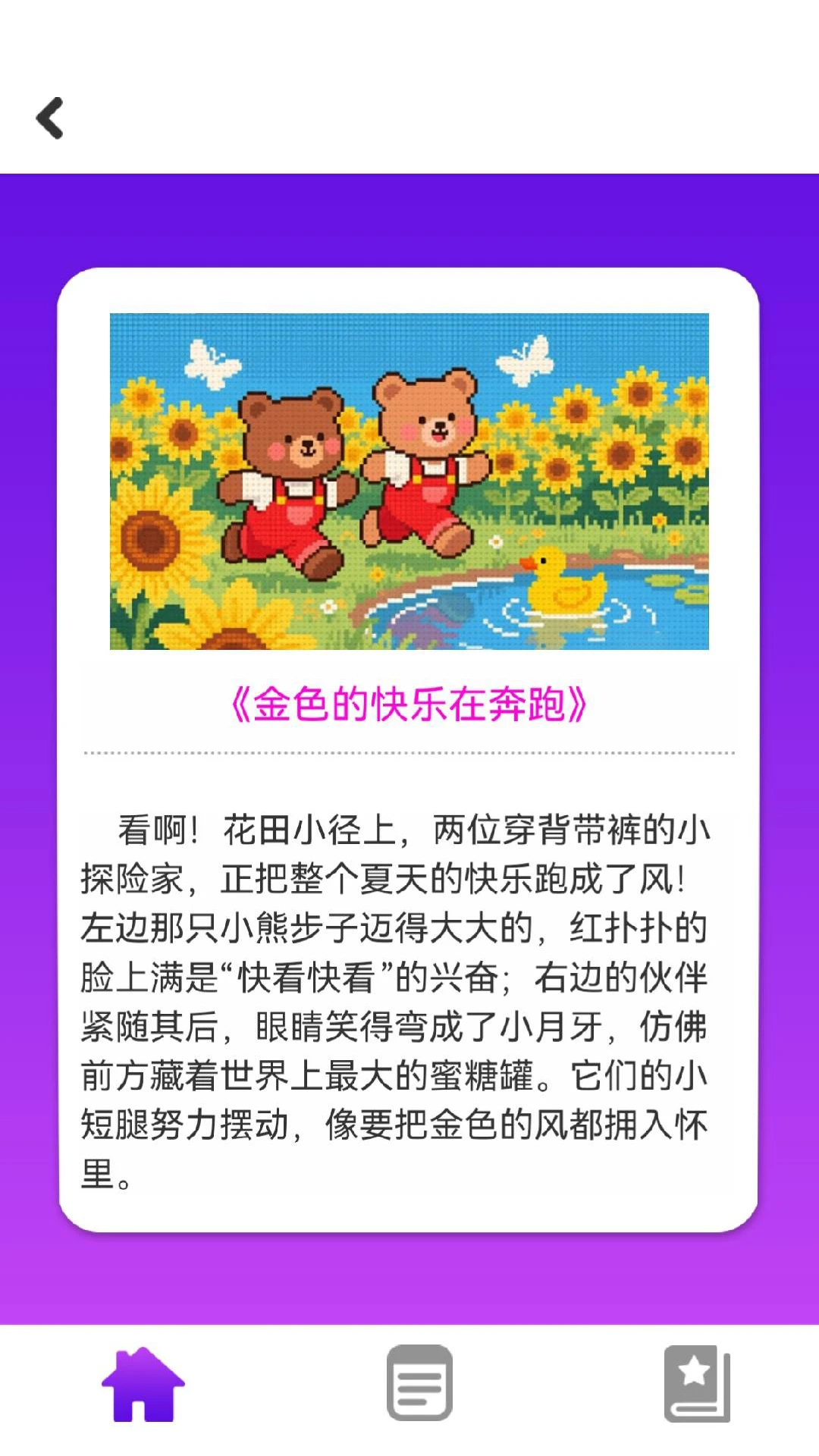Open the bears-and-sunflowers illustration
Viewport: 819px width, 1456px height.
tap(409, 482)
